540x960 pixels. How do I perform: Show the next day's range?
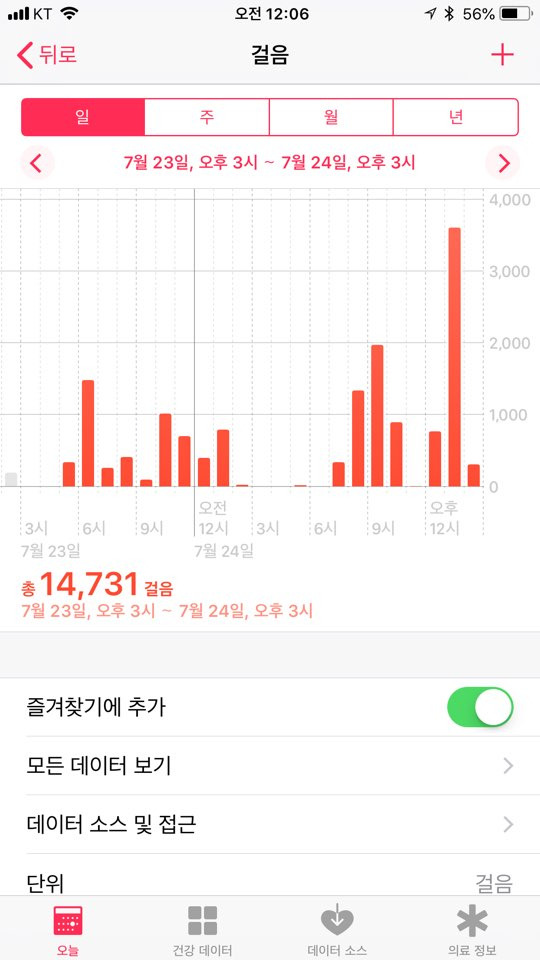(503, 163)
